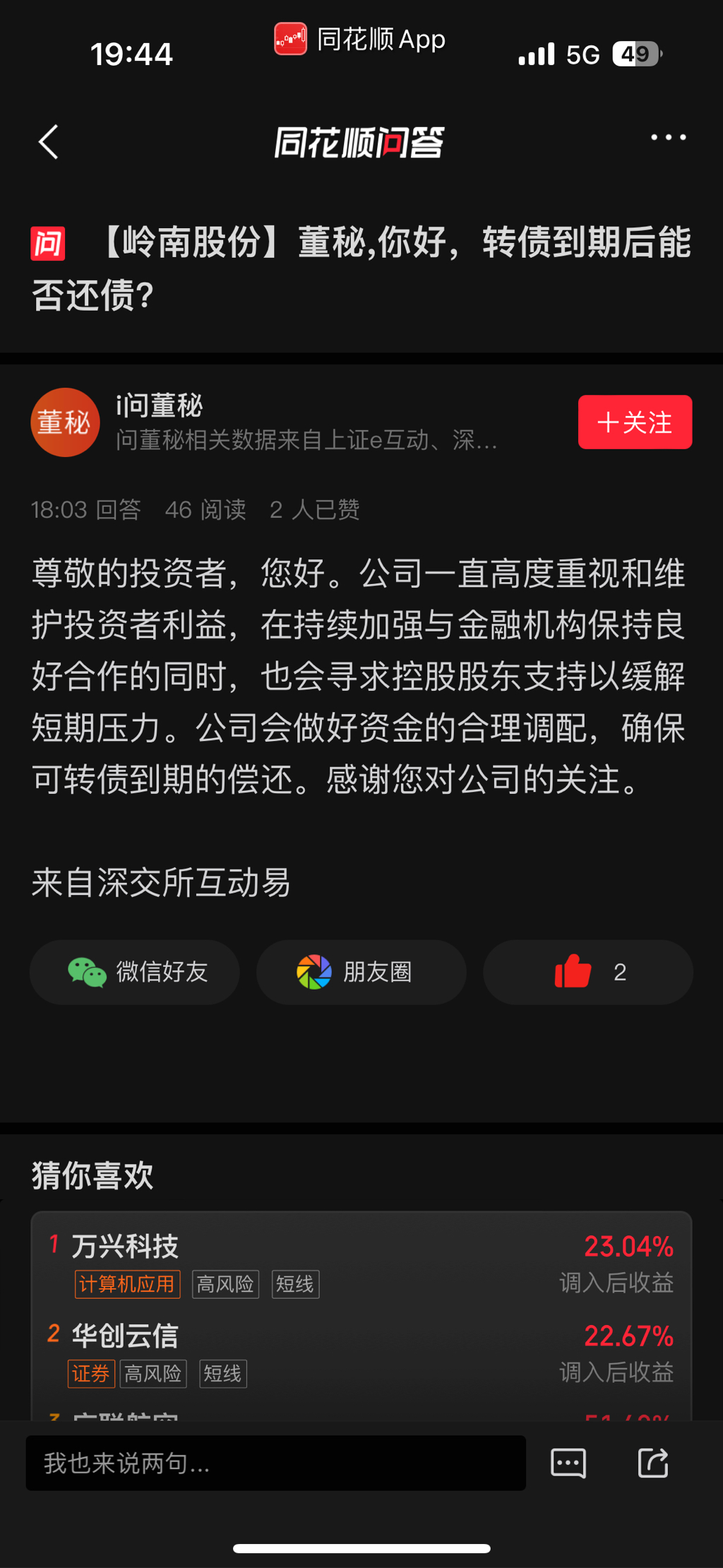This screenshot has height=1568, width=723.
Task: Share to 朋友圈
Action: pyautogui.click(x=361, y=972)
